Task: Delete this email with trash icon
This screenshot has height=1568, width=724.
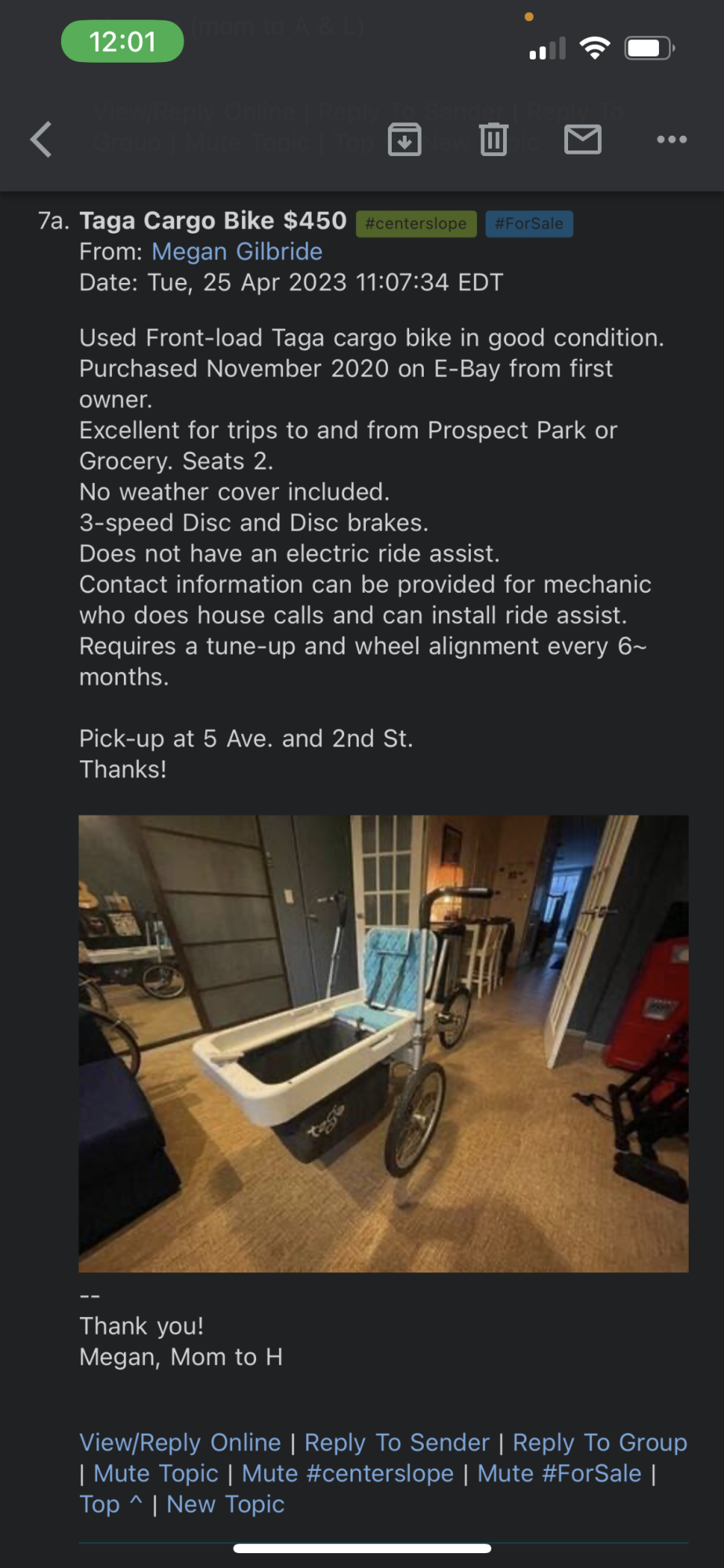Action: tap(494, 140)
